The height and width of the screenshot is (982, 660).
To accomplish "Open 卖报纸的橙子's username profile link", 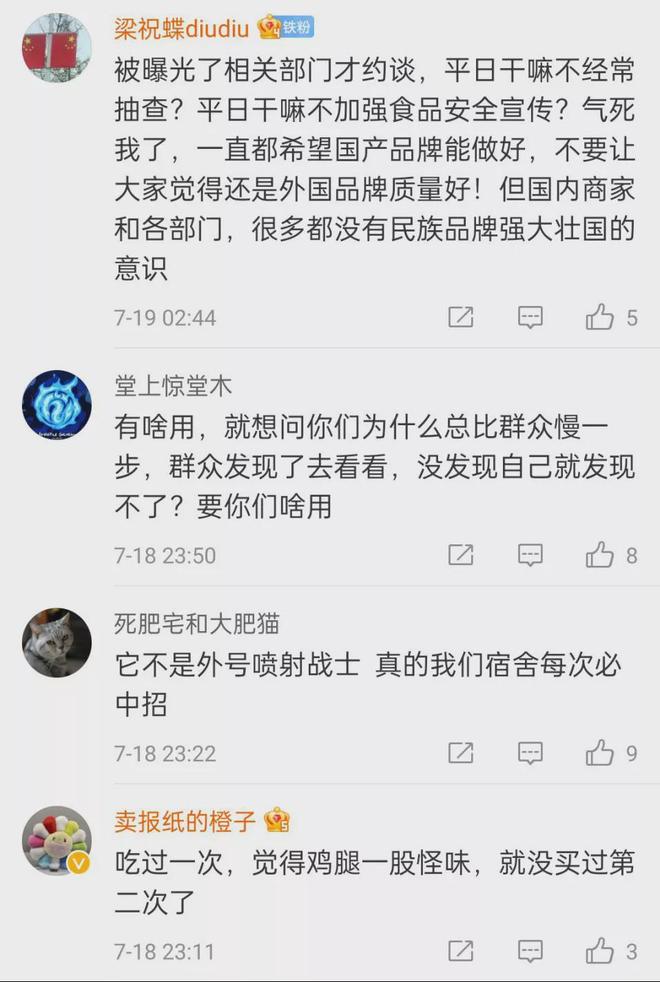I will click(x=184, y=821).
